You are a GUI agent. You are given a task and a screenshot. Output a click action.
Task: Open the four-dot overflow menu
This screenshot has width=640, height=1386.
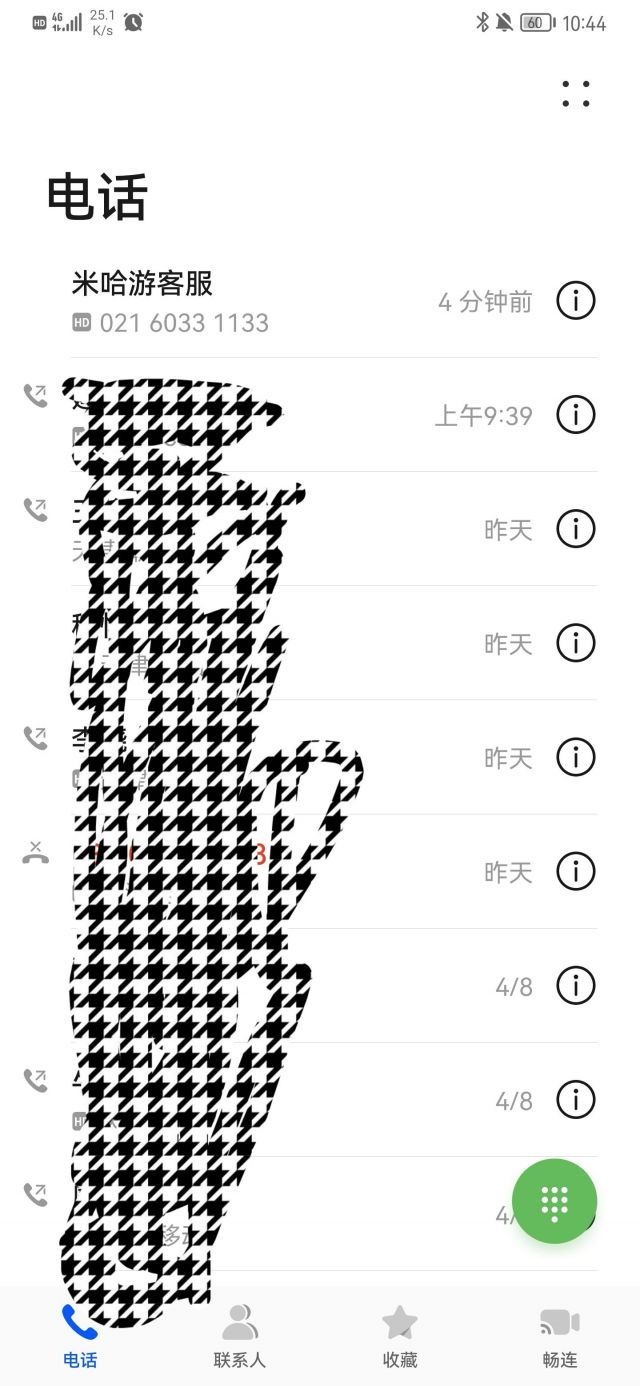click(576, 93)
